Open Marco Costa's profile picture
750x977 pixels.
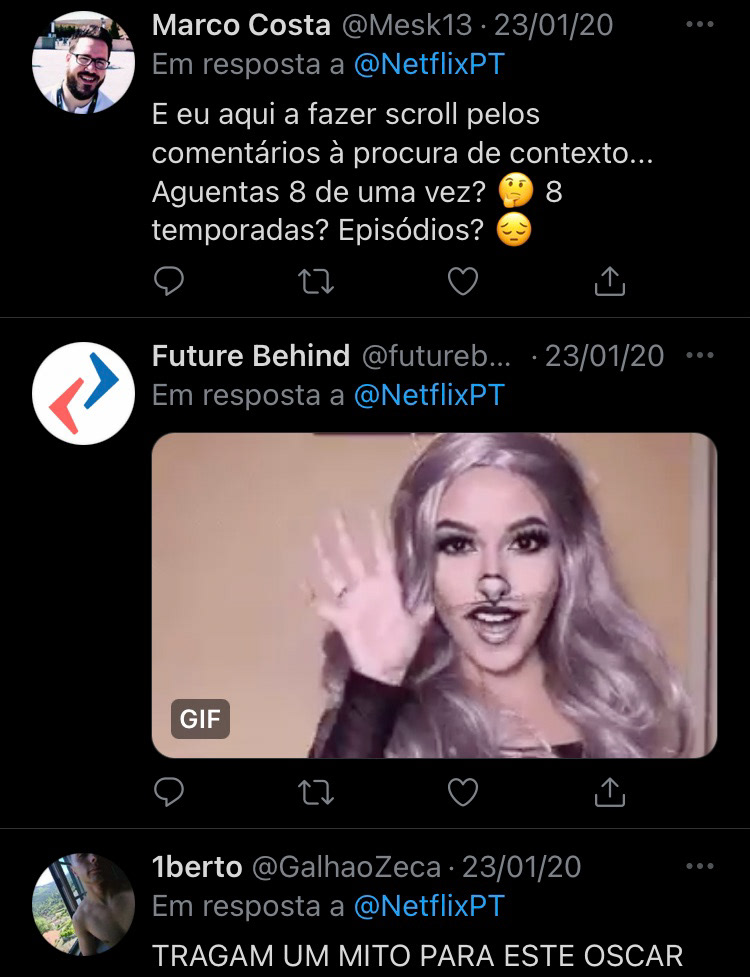(83, 63)
